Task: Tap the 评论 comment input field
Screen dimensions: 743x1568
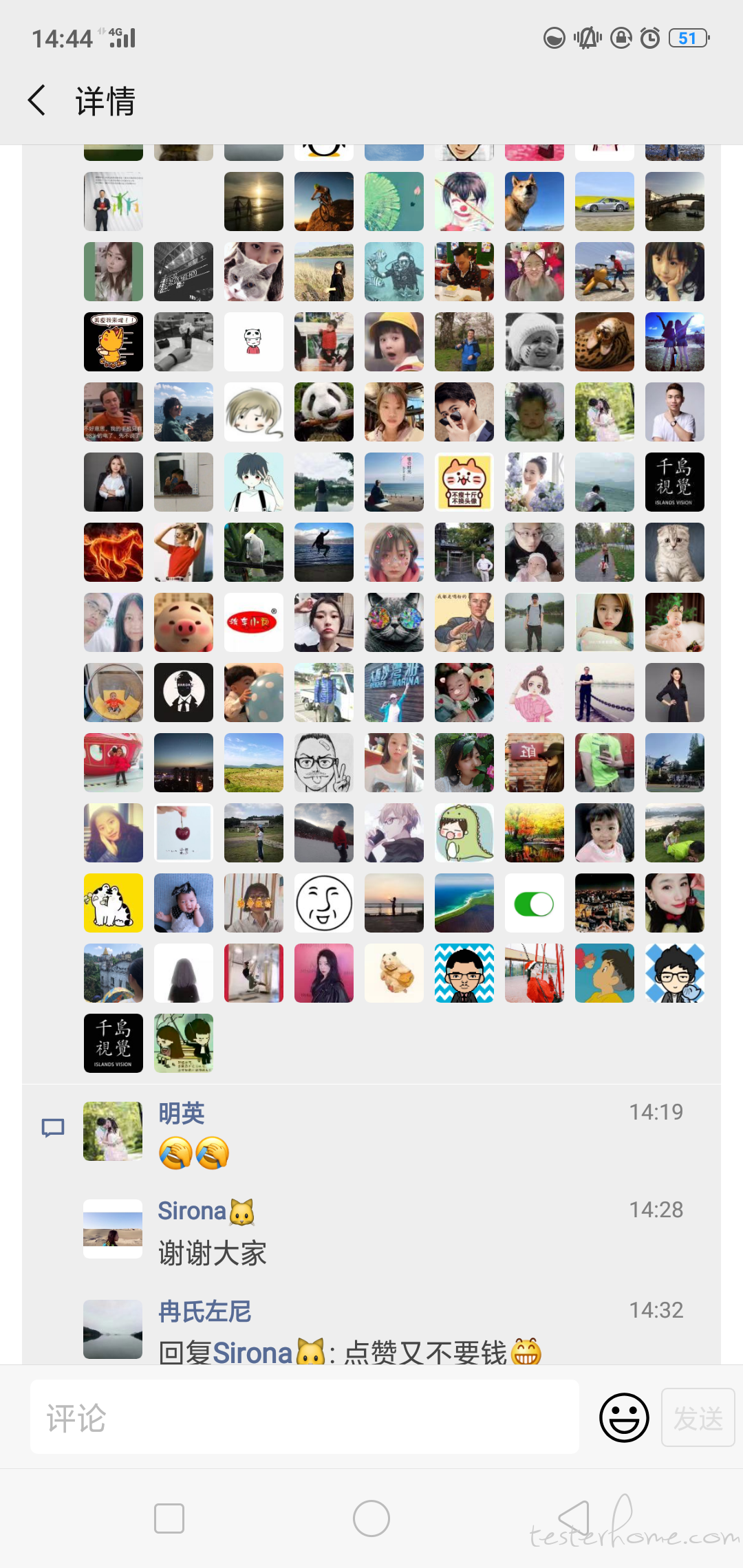Action: [x=305, y=1417]
